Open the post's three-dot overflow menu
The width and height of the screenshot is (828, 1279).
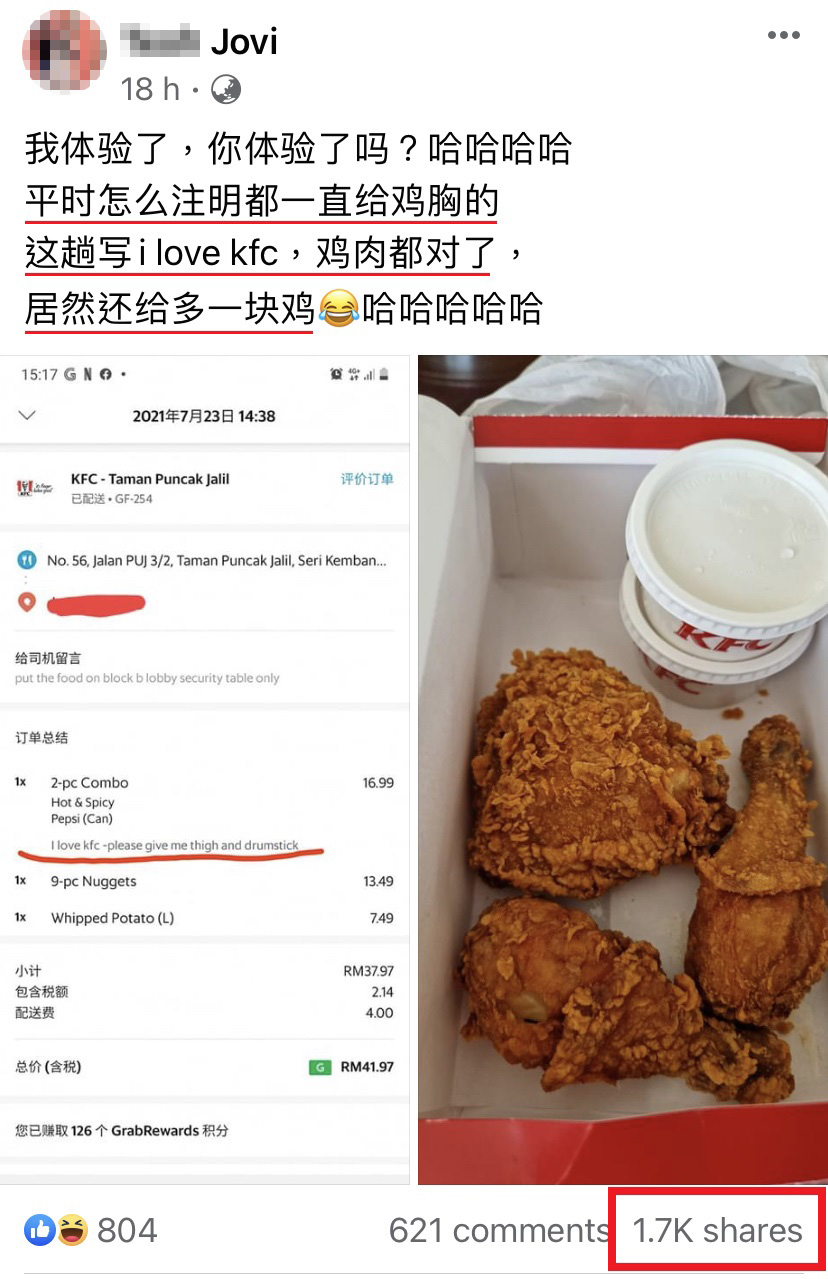(x=783, y=36)
